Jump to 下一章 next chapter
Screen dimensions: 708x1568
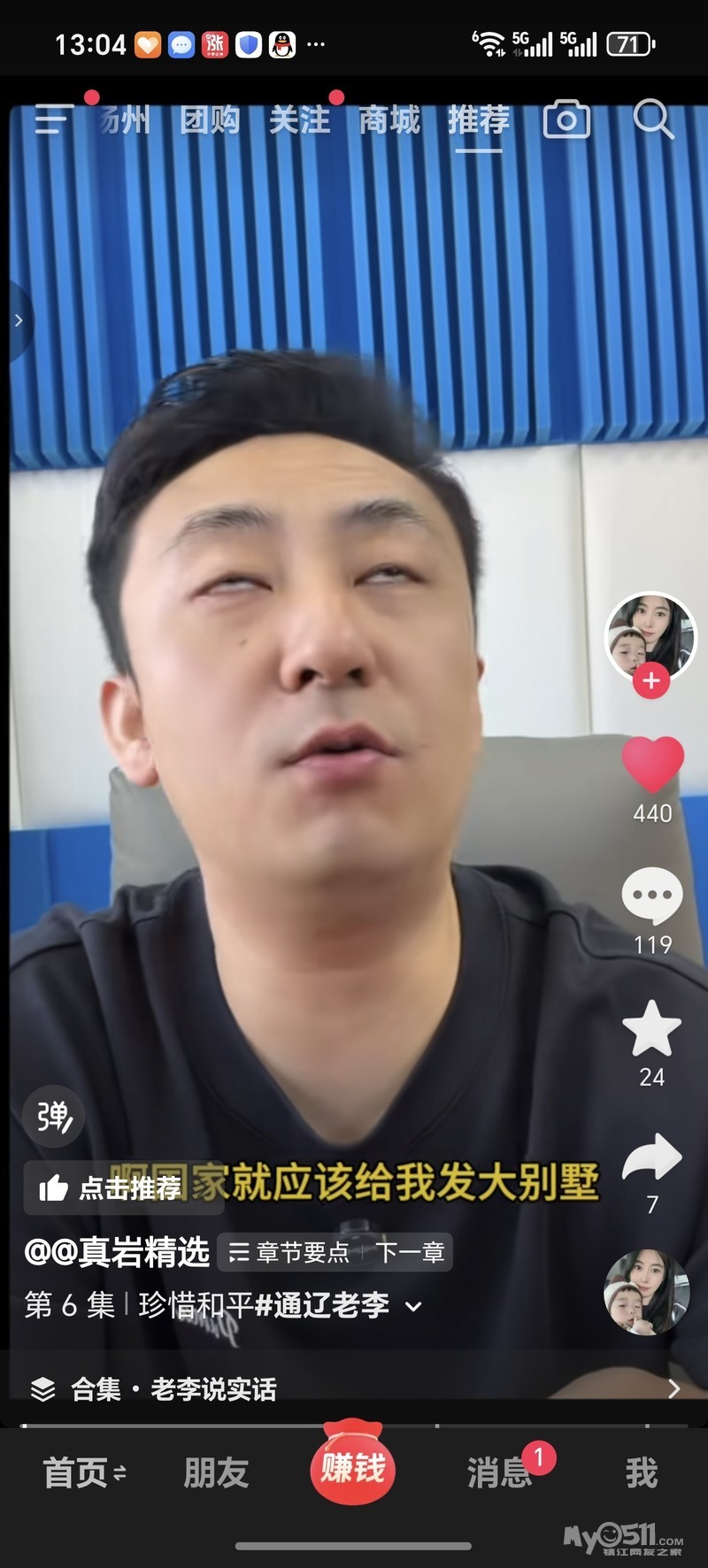click(410, 1252)
